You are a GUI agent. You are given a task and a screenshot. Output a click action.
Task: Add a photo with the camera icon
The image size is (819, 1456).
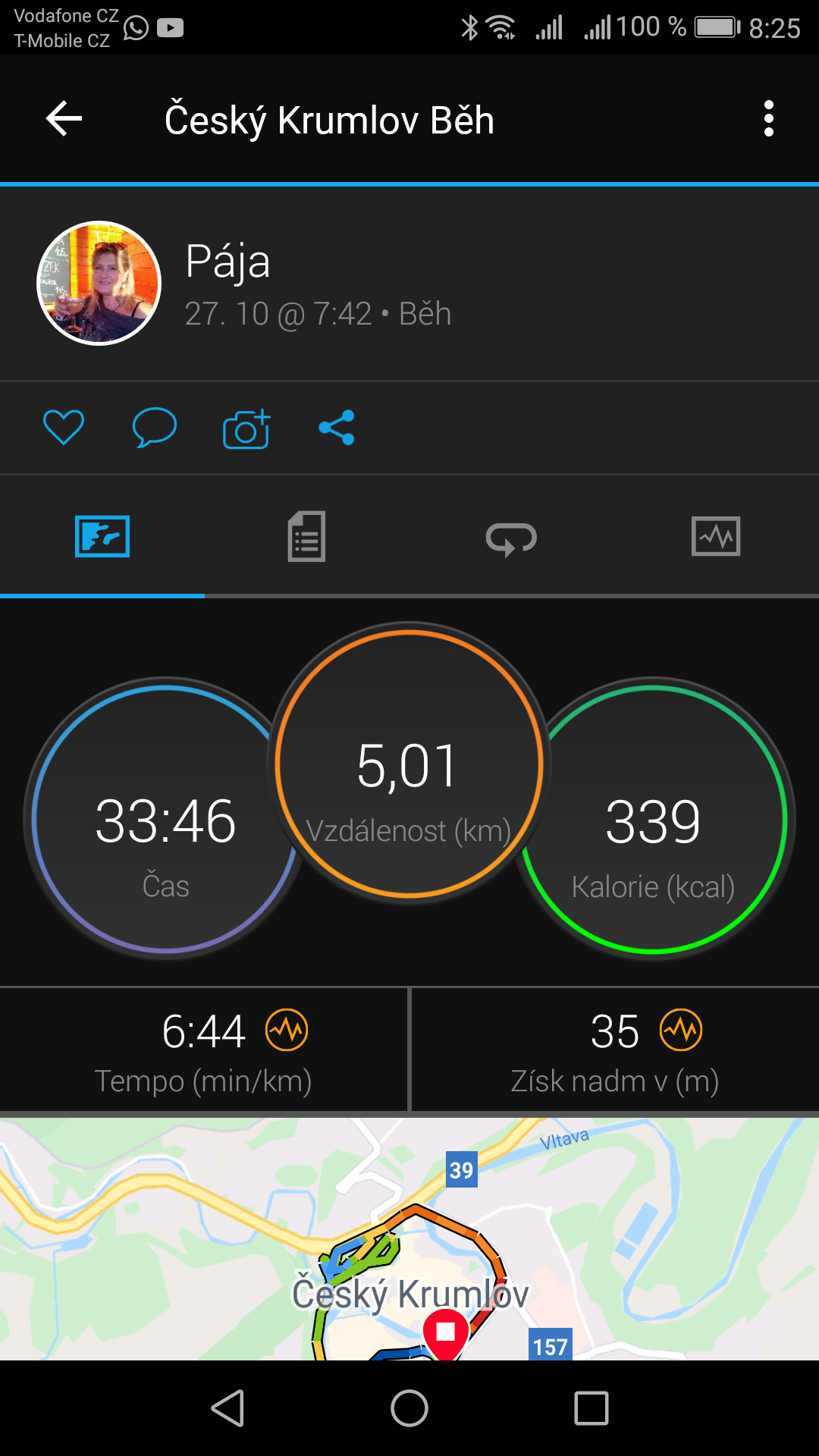pyautogui.click(x=246, y=428)
